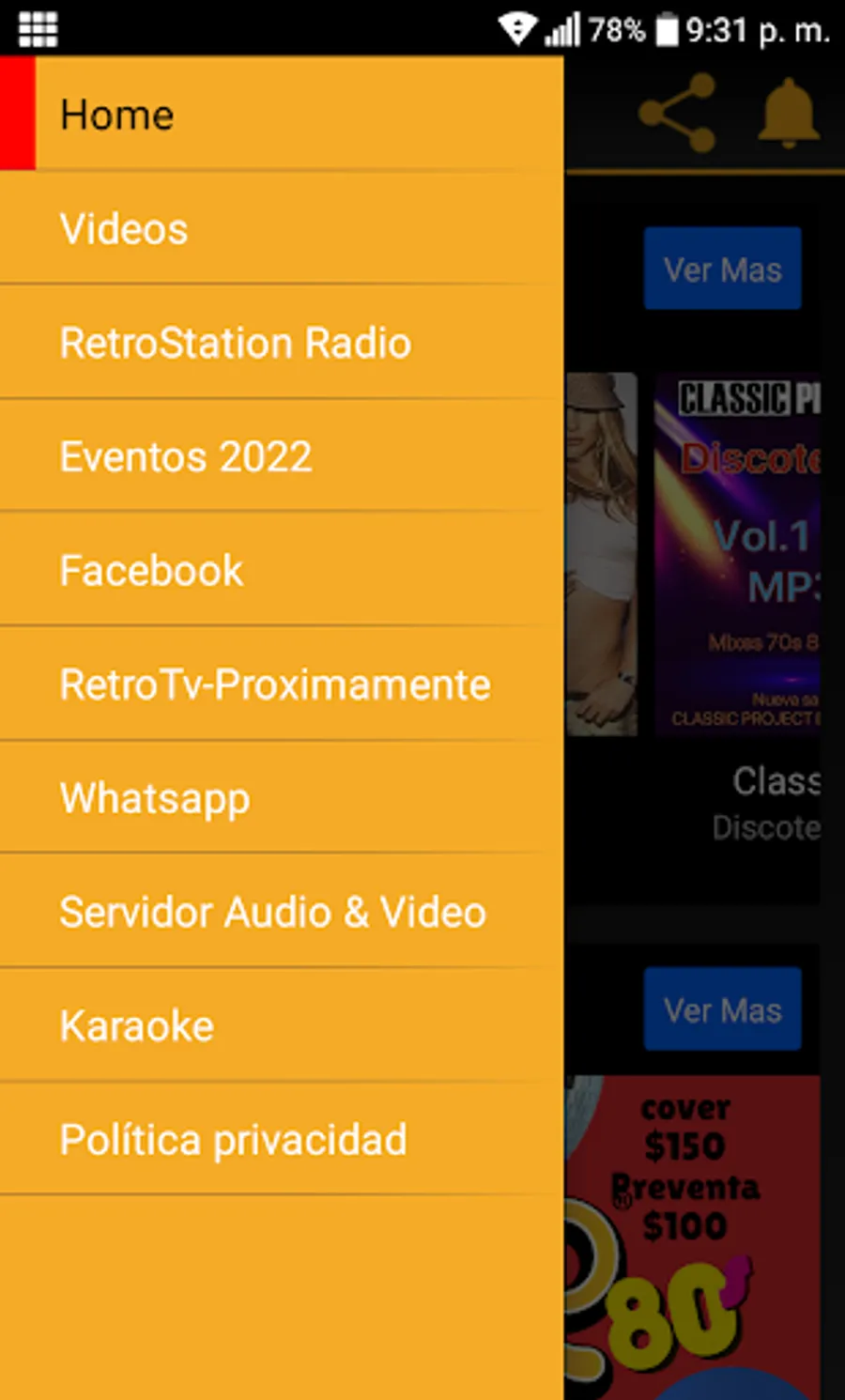Open the Whatsapp menu item
This screenshot has width=845, height=1400.
282,798
